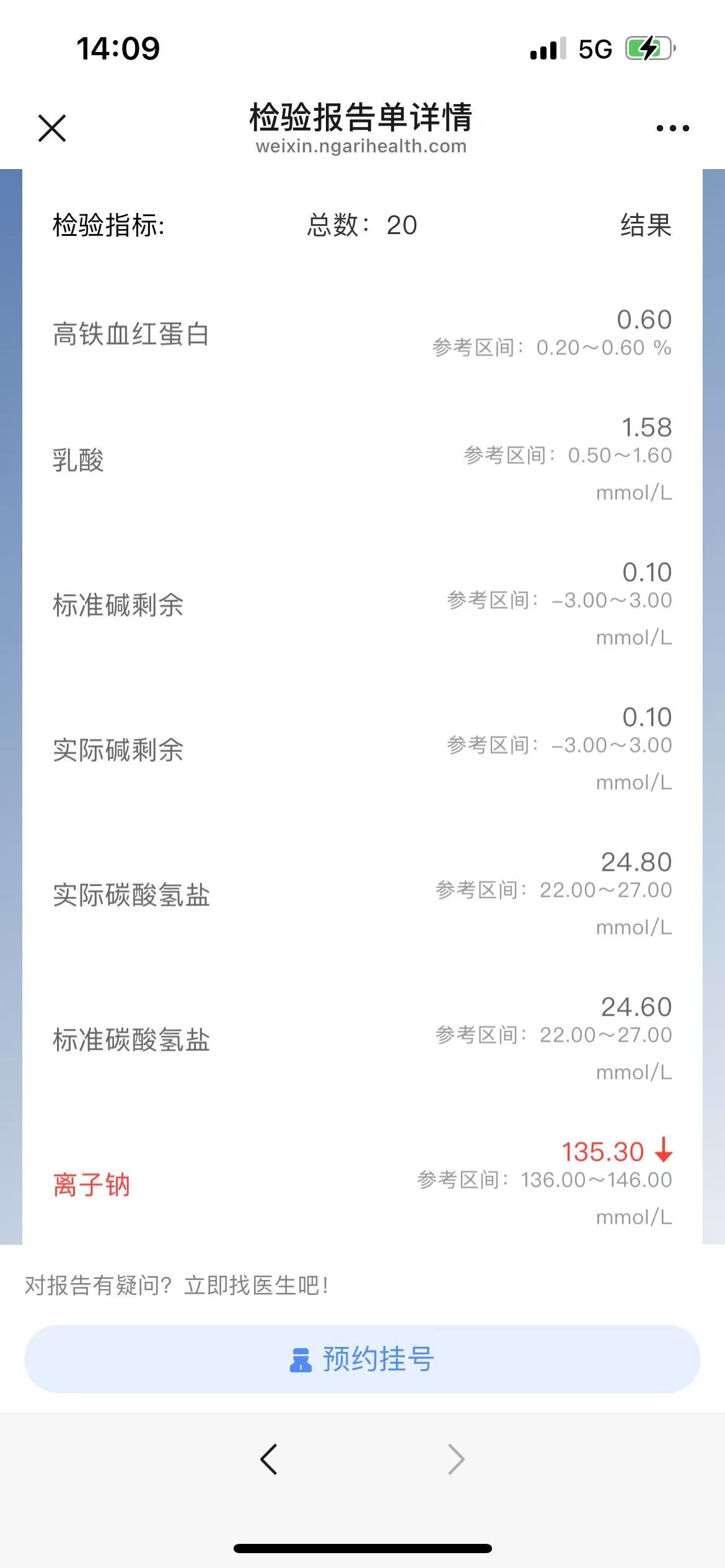The width and height of the screenshot is (725, 1568).
Task: Open the three-dot more options menu
Action: tap(672, 128)
